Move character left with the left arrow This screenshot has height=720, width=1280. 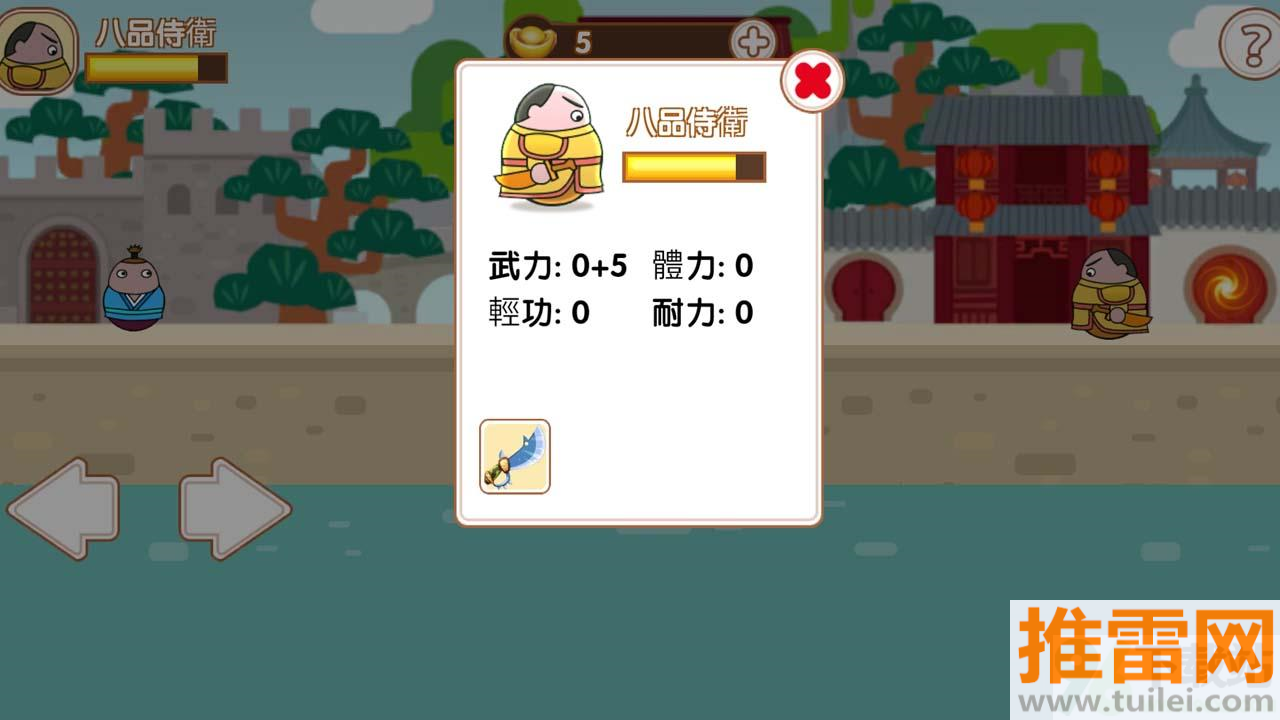(x=64, y=508)
